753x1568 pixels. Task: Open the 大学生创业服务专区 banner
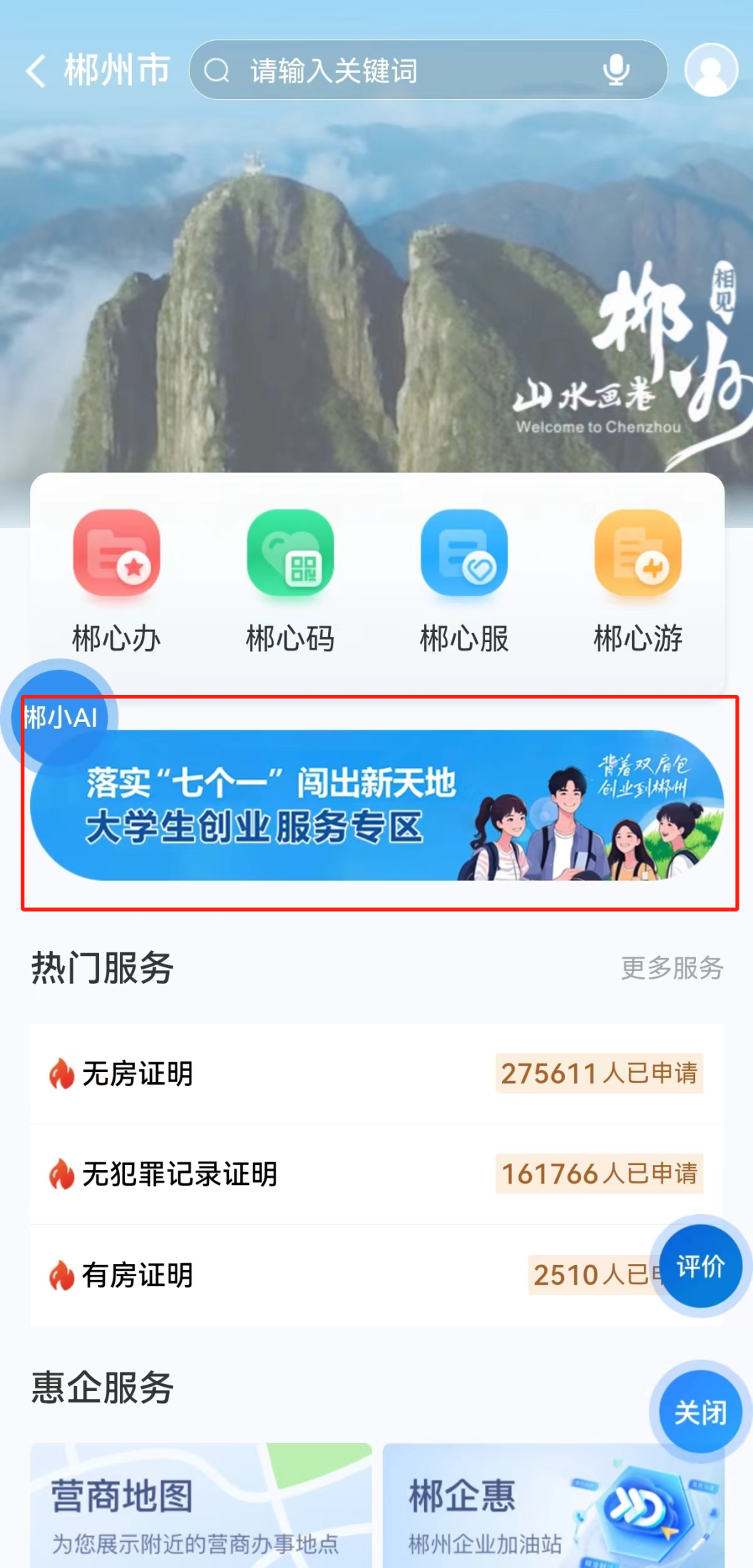coord(378,806)
